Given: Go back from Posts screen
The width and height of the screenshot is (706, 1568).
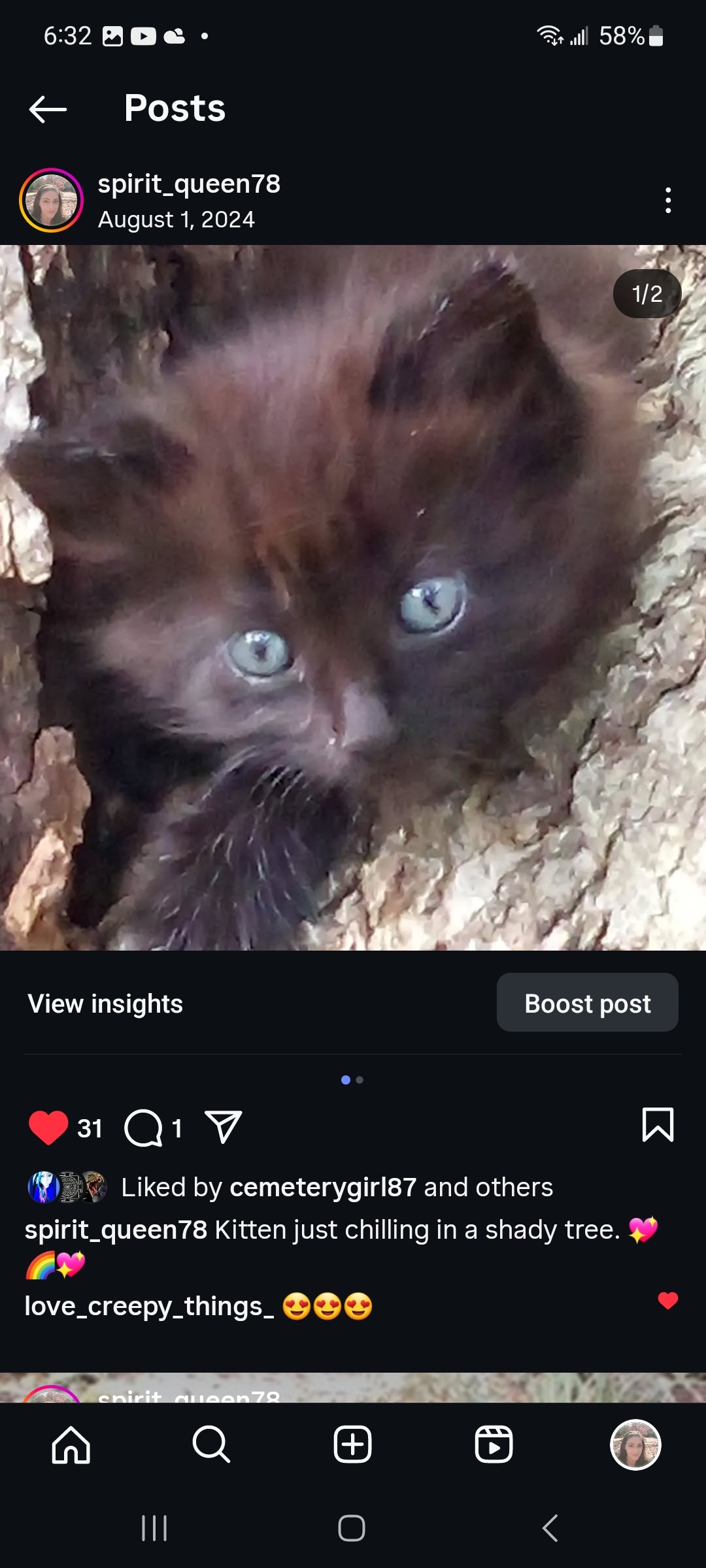Looking at the screenshot, I should coord(48,108).
